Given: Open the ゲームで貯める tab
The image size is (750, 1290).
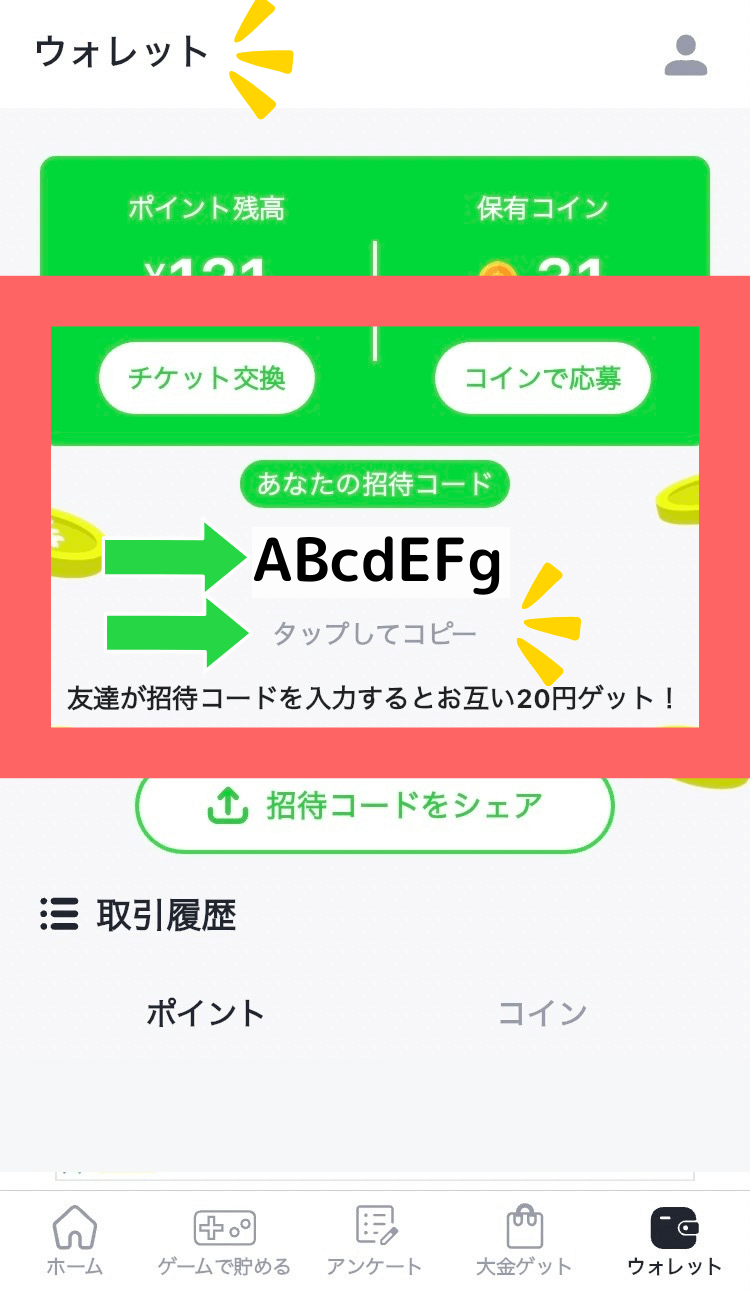Looking at the screenshot, I should pyautogui.click(x=224, y=1240).
